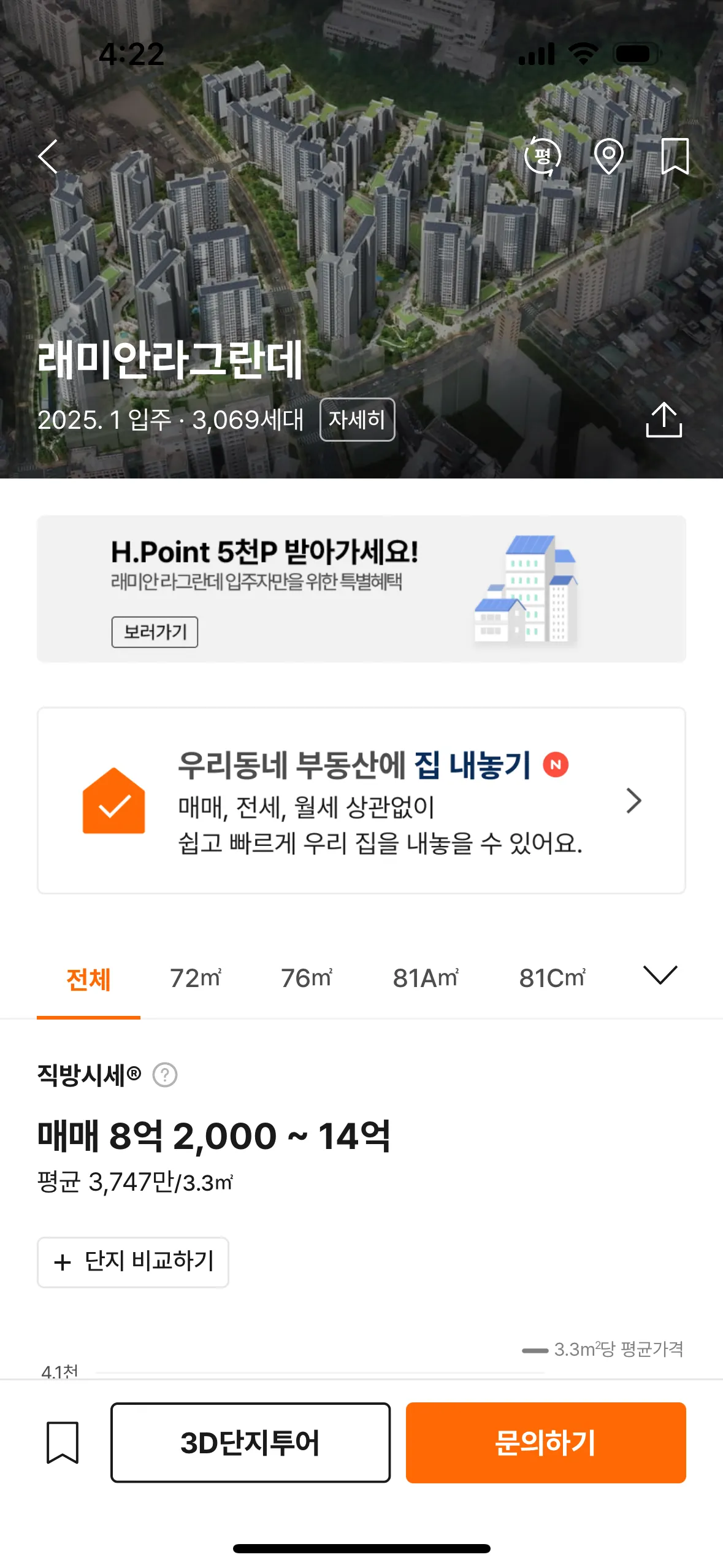Viewport: 723px width, 1568px height.
Task: Save the complex with the bottom bookmark
Action: click(x=63, y=1443)
